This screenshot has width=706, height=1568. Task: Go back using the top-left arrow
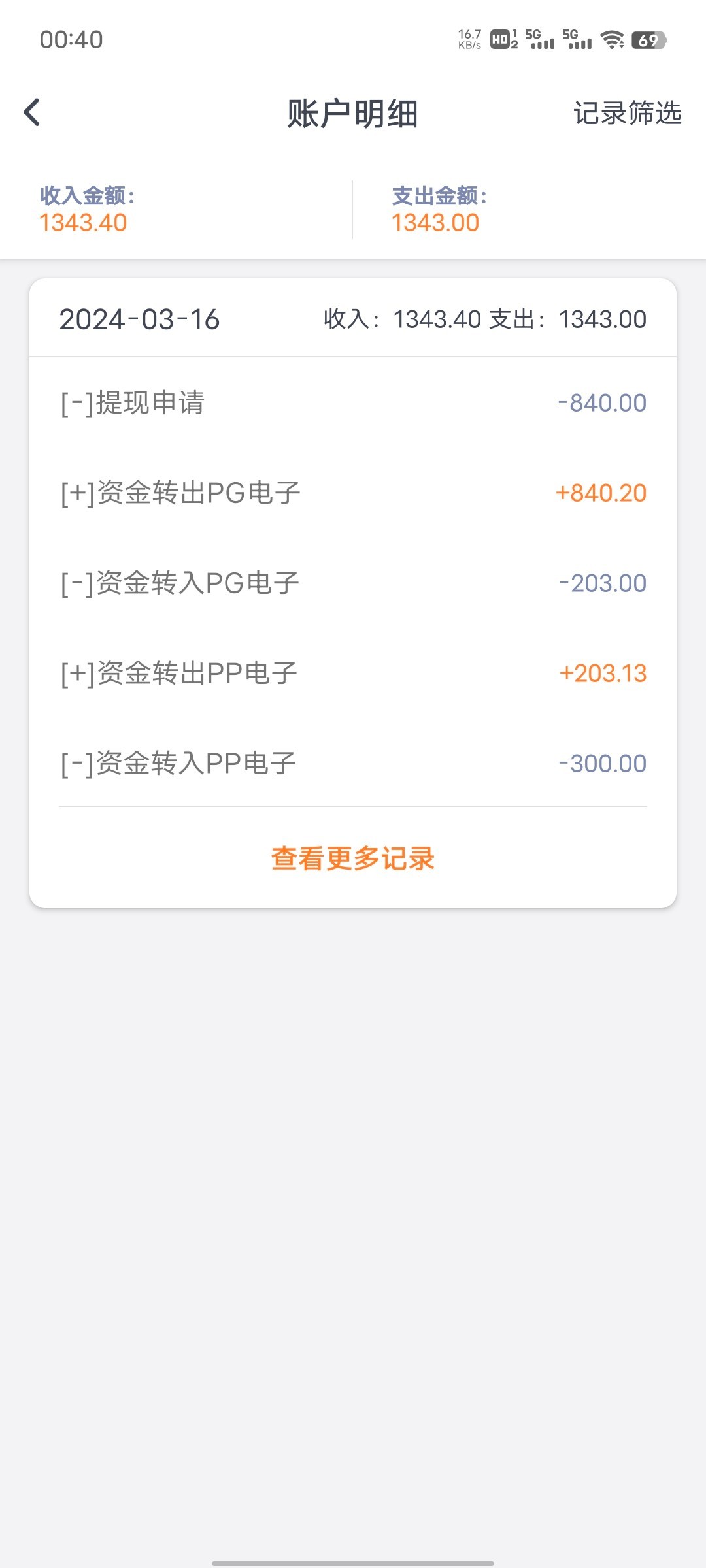[x=32, y=112]
